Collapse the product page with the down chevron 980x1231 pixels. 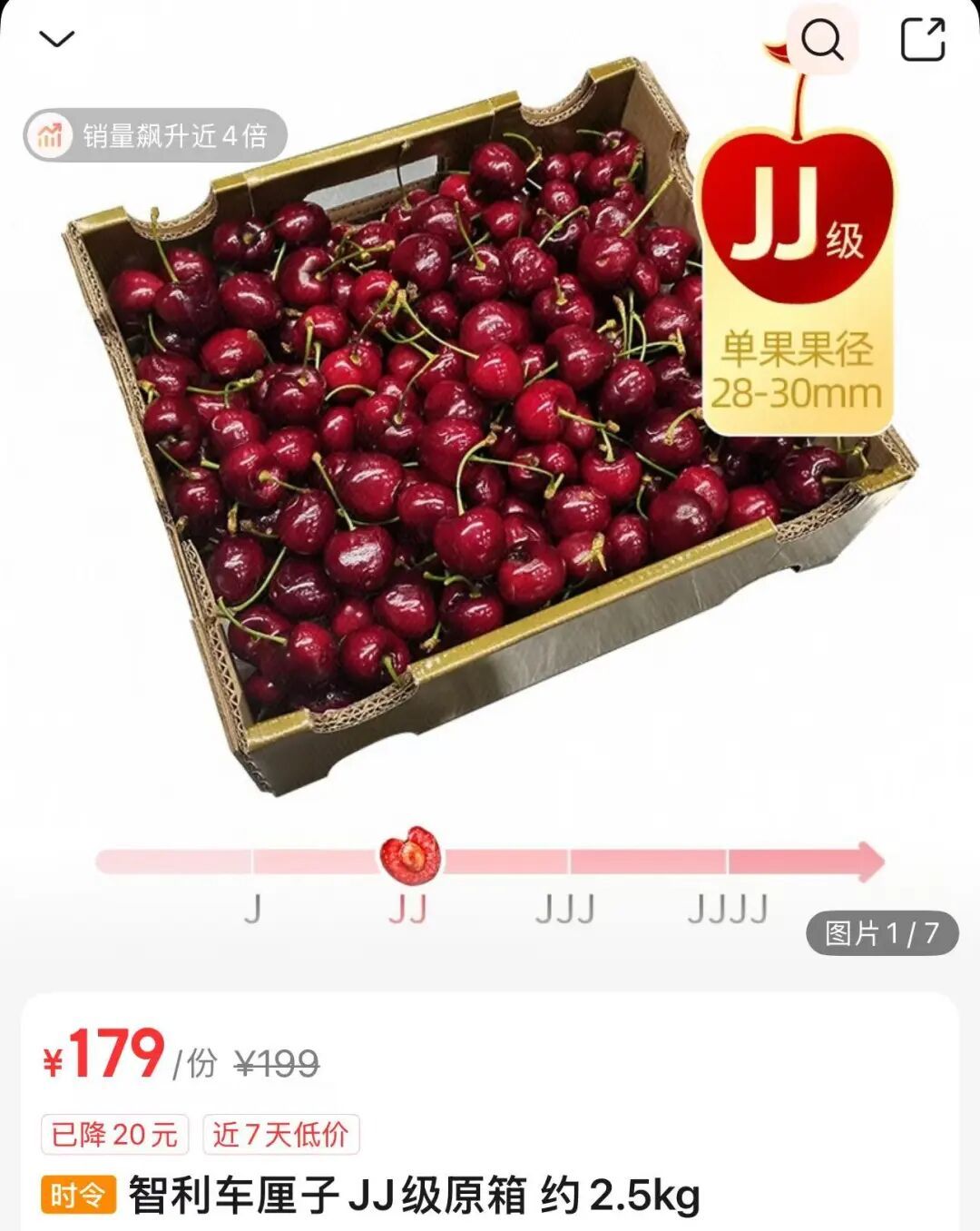(57, 39)
